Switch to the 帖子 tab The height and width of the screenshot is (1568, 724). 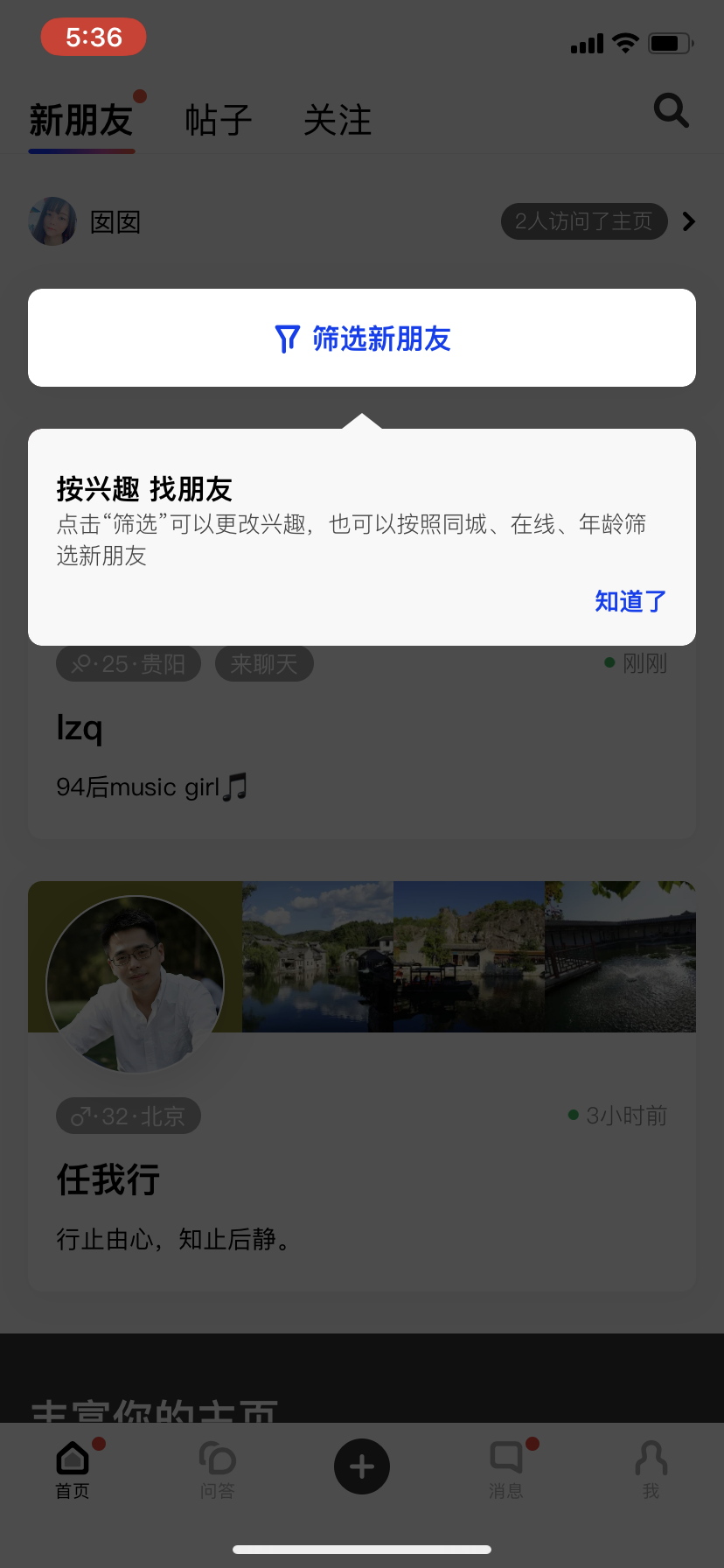(x=218, y=121)
